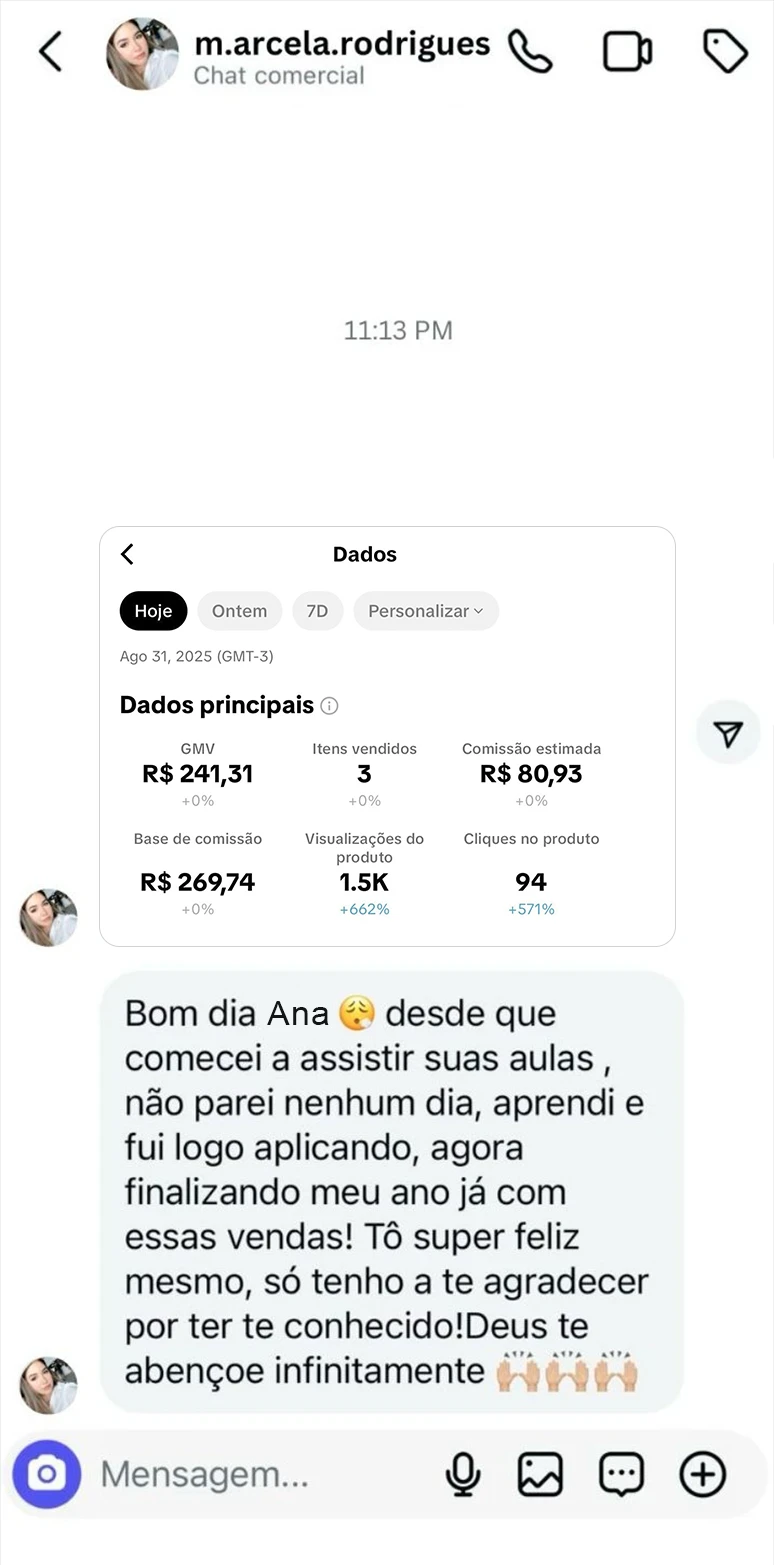Go back from the chat
This screenshot has width=774, height=1565.
pos(50,52)
